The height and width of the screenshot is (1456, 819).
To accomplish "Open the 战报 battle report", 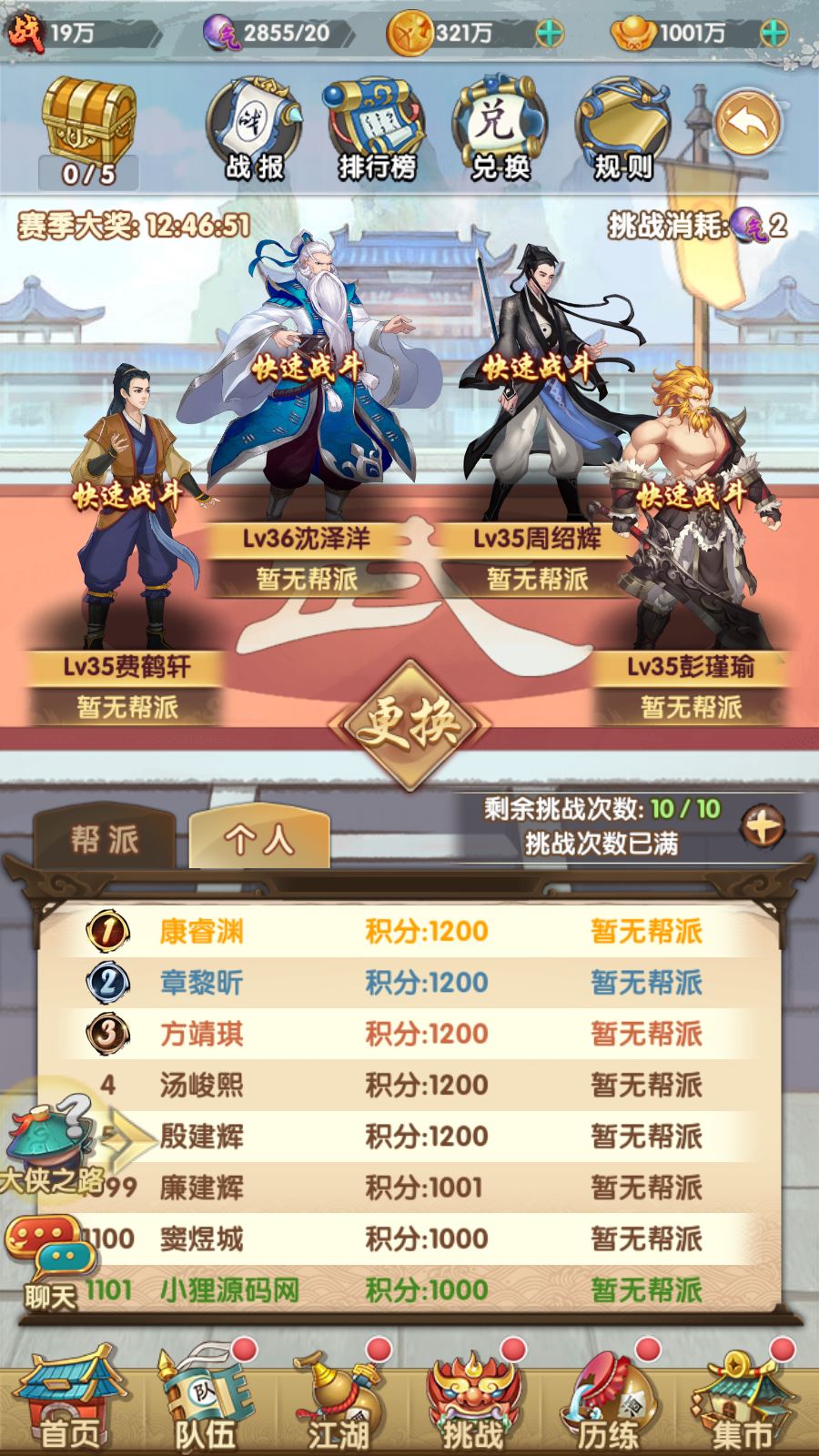I will pos(255,127).
